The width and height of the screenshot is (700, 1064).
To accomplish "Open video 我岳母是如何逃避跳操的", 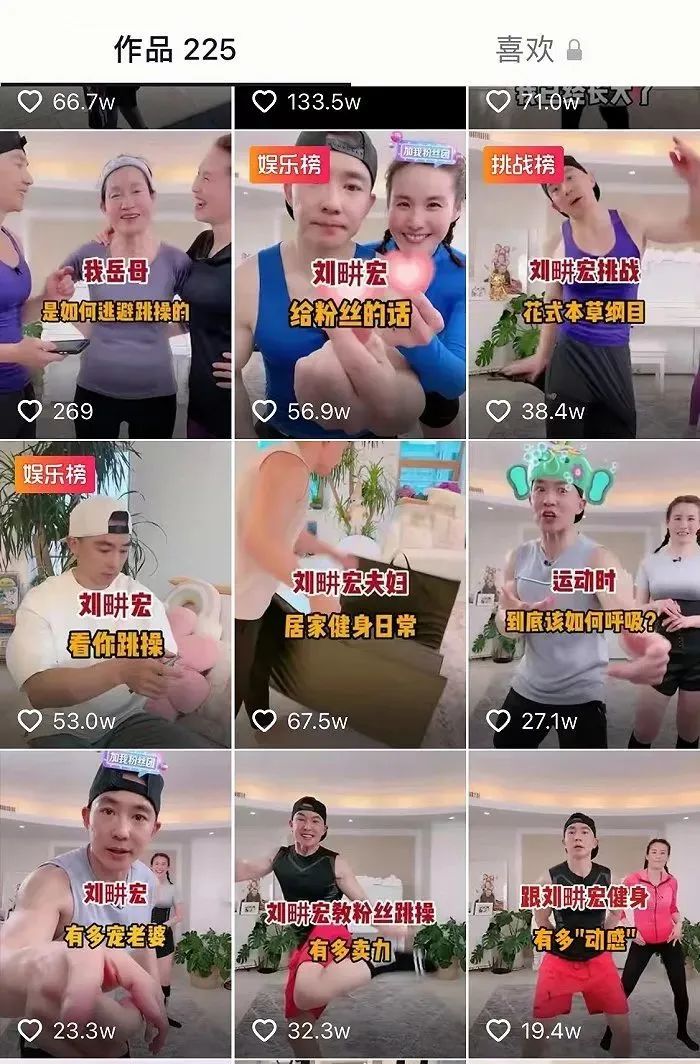I will pyautogui.click(x=115, y=285).
